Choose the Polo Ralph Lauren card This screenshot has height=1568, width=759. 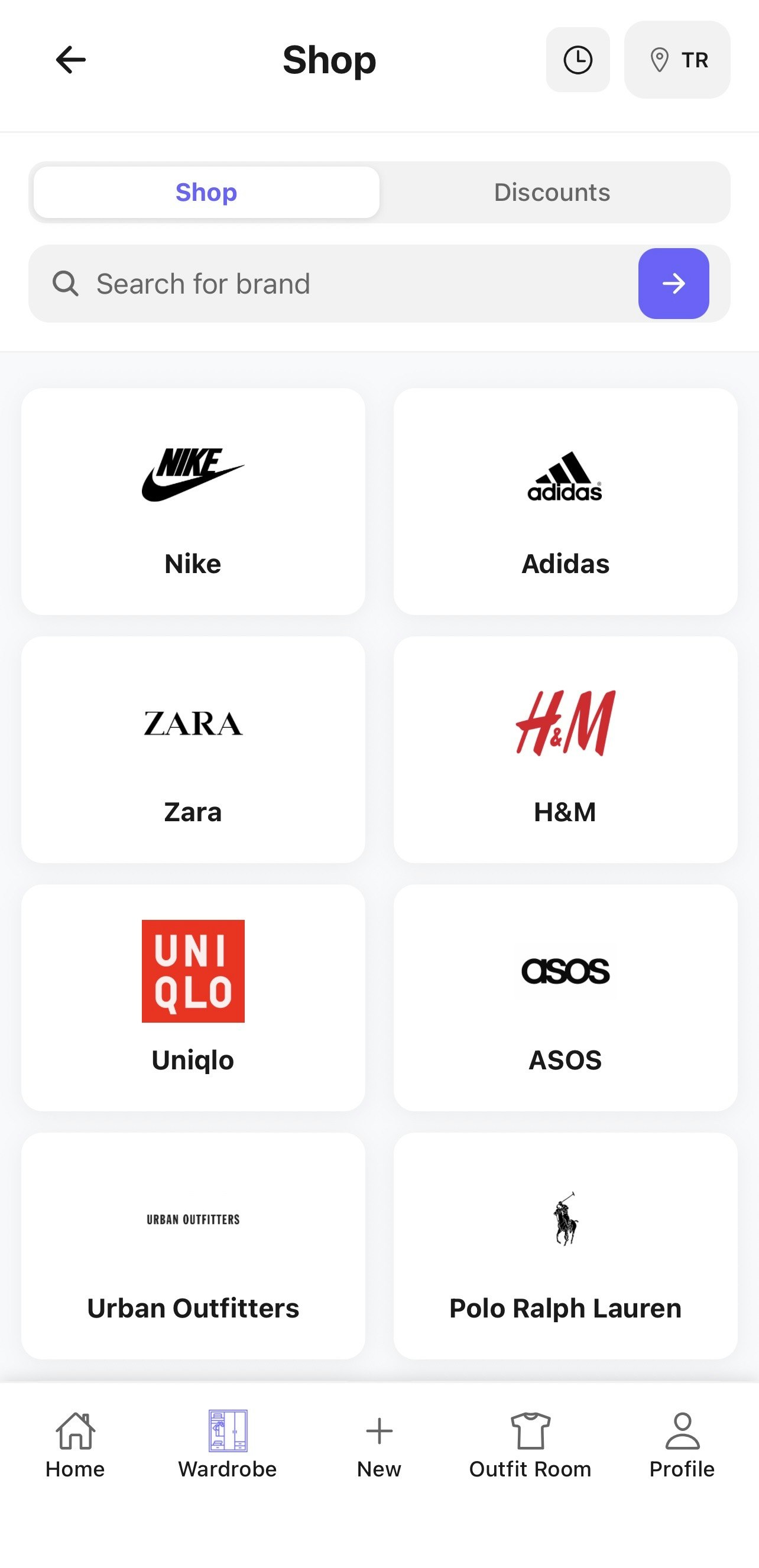point(565,1246)
